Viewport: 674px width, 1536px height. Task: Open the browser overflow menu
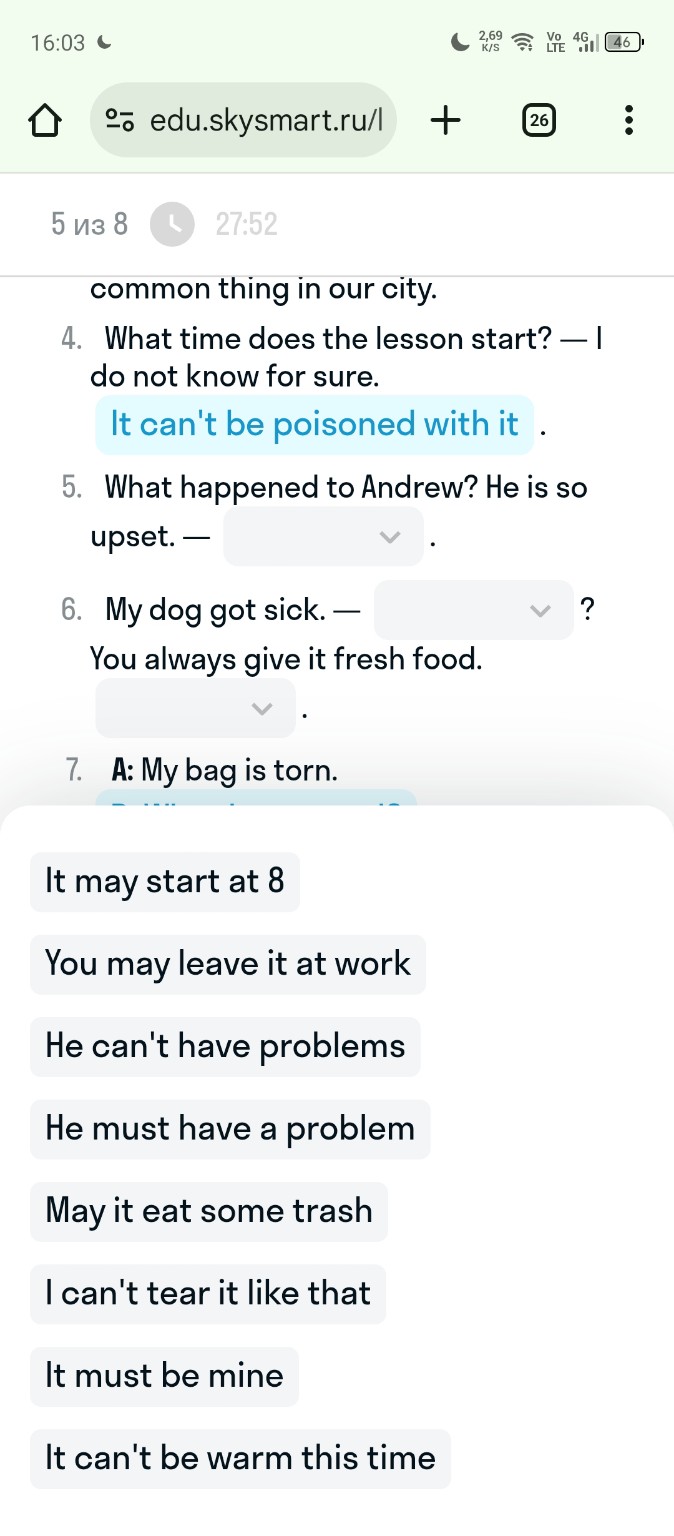628,121
